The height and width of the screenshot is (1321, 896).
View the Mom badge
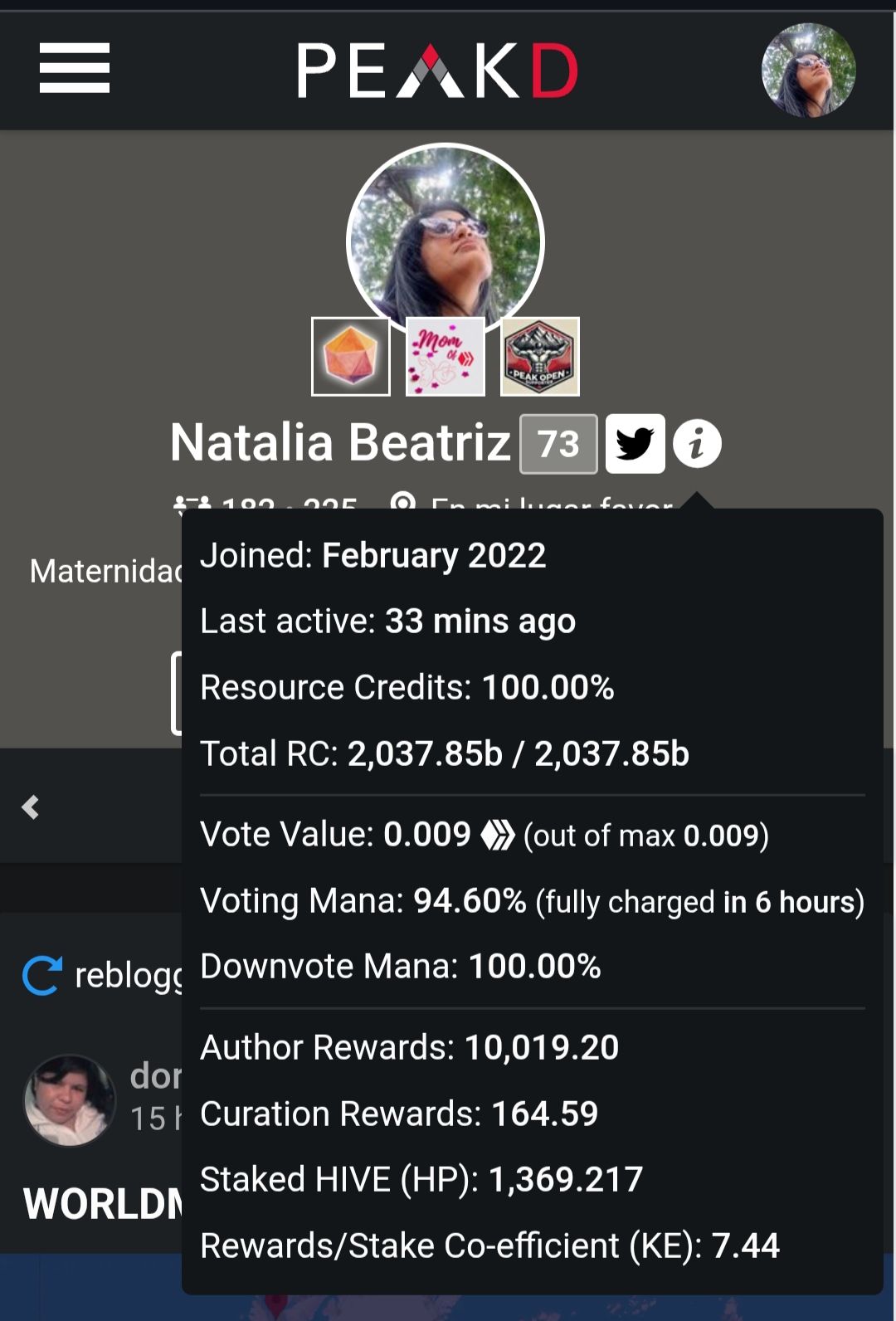[446, 357]
